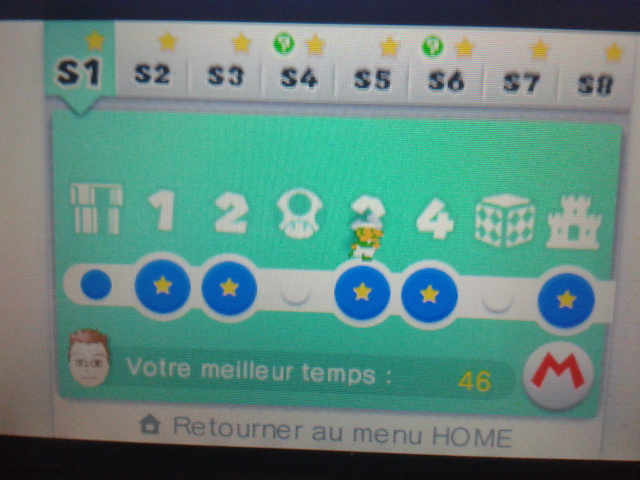Tap level 3 node under Luigi
Screen dimensions: 640x480
point(362,292)
